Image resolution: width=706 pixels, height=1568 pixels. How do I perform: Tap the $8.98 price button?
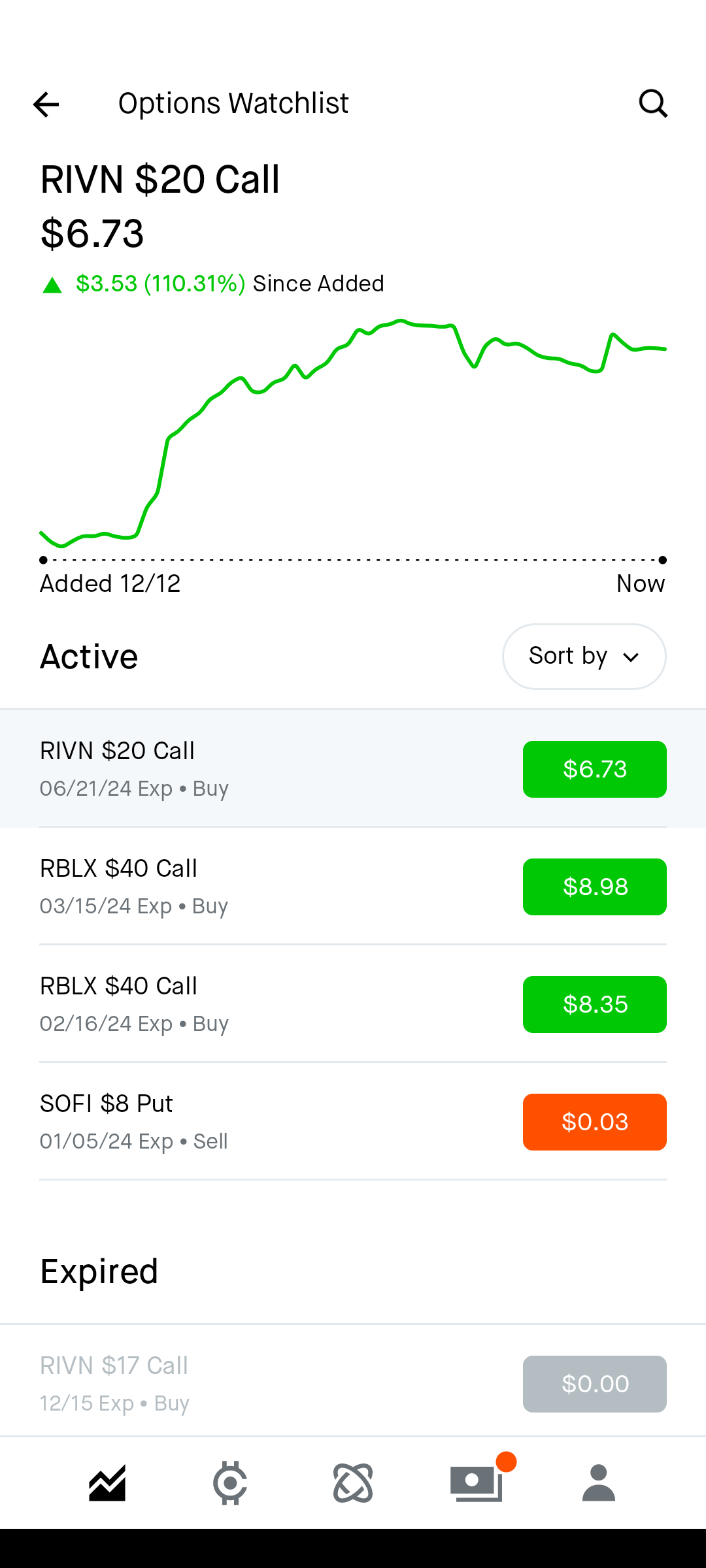click(x=594, y=887)
